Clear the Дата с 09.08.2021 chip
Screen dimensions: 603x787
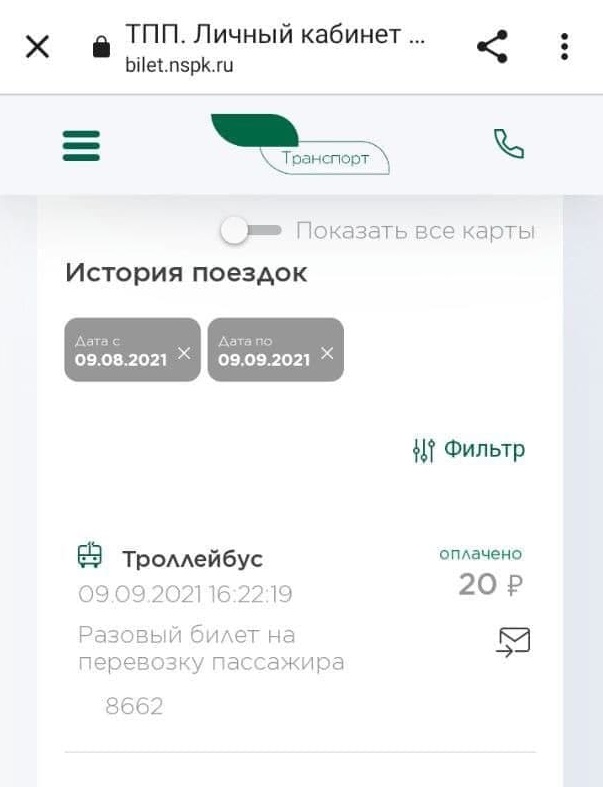pos(183,352)
